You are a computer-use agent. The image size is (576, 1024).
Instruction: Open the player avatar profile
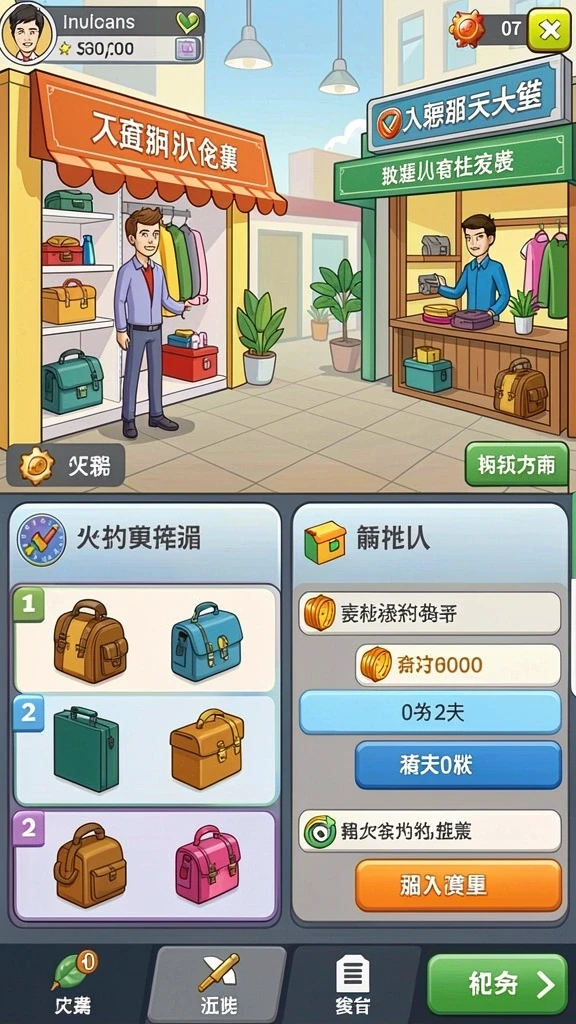tap(26, 31)
